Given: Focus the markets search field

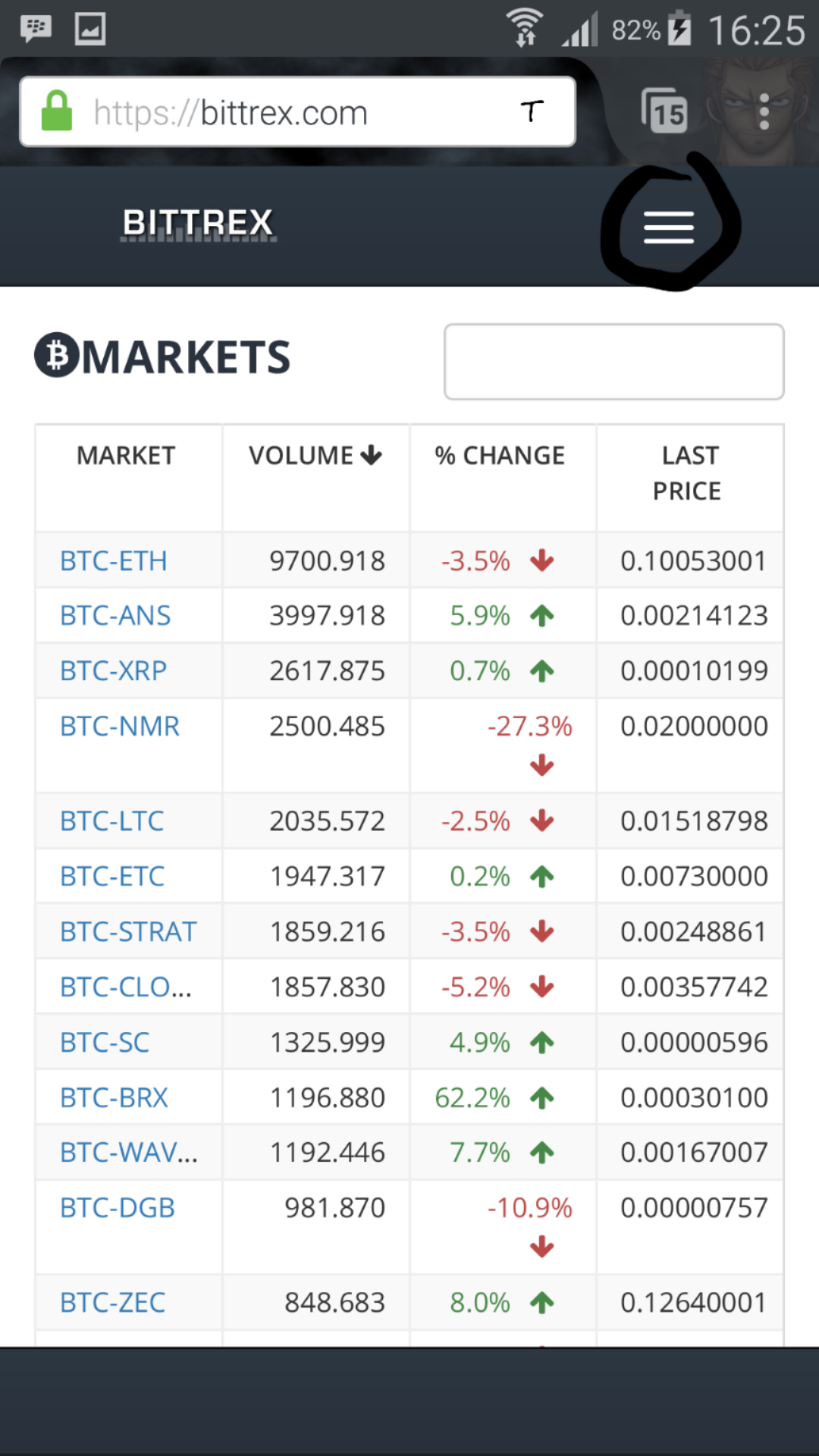Looking at the screenshot, I should 613,362.
